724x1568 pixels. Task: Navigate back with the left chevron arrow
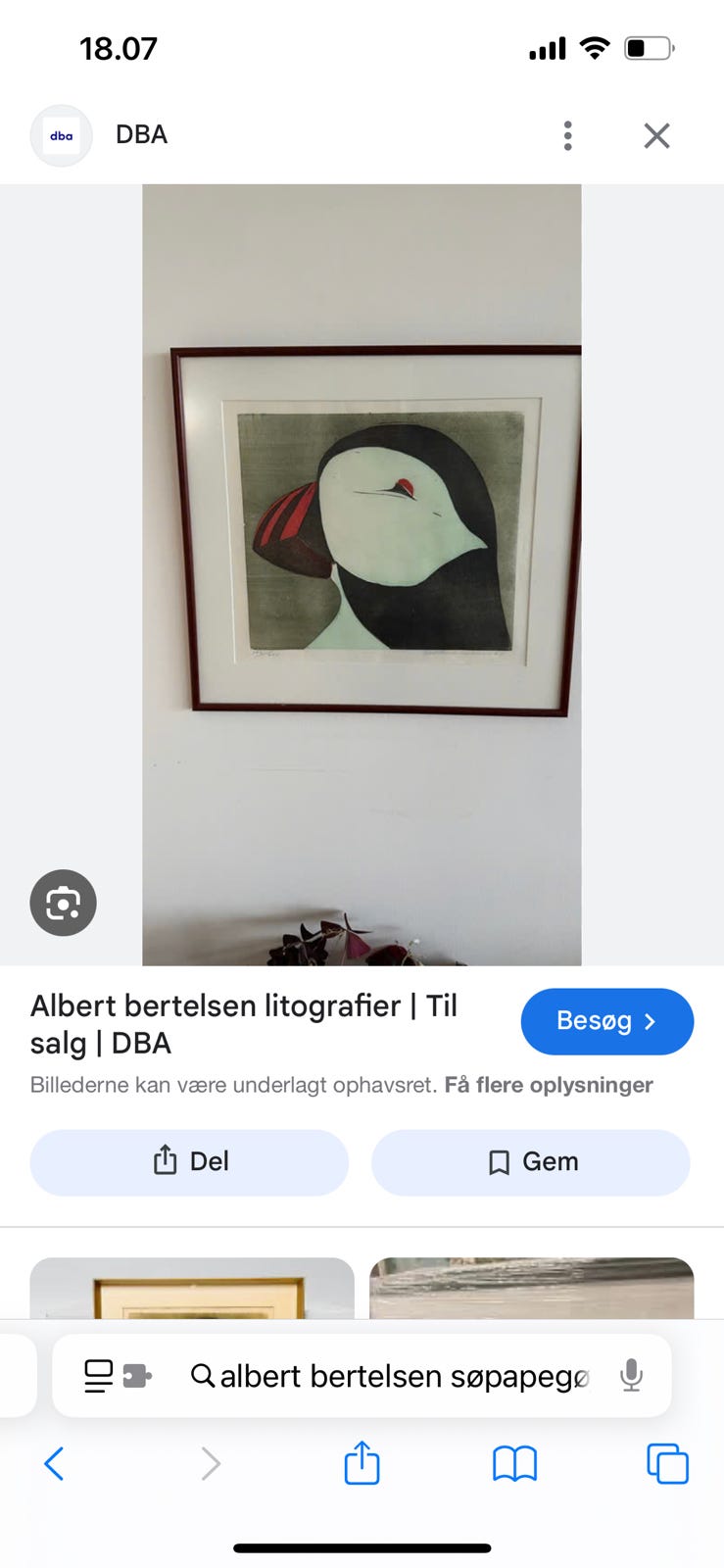point(54,1463)
